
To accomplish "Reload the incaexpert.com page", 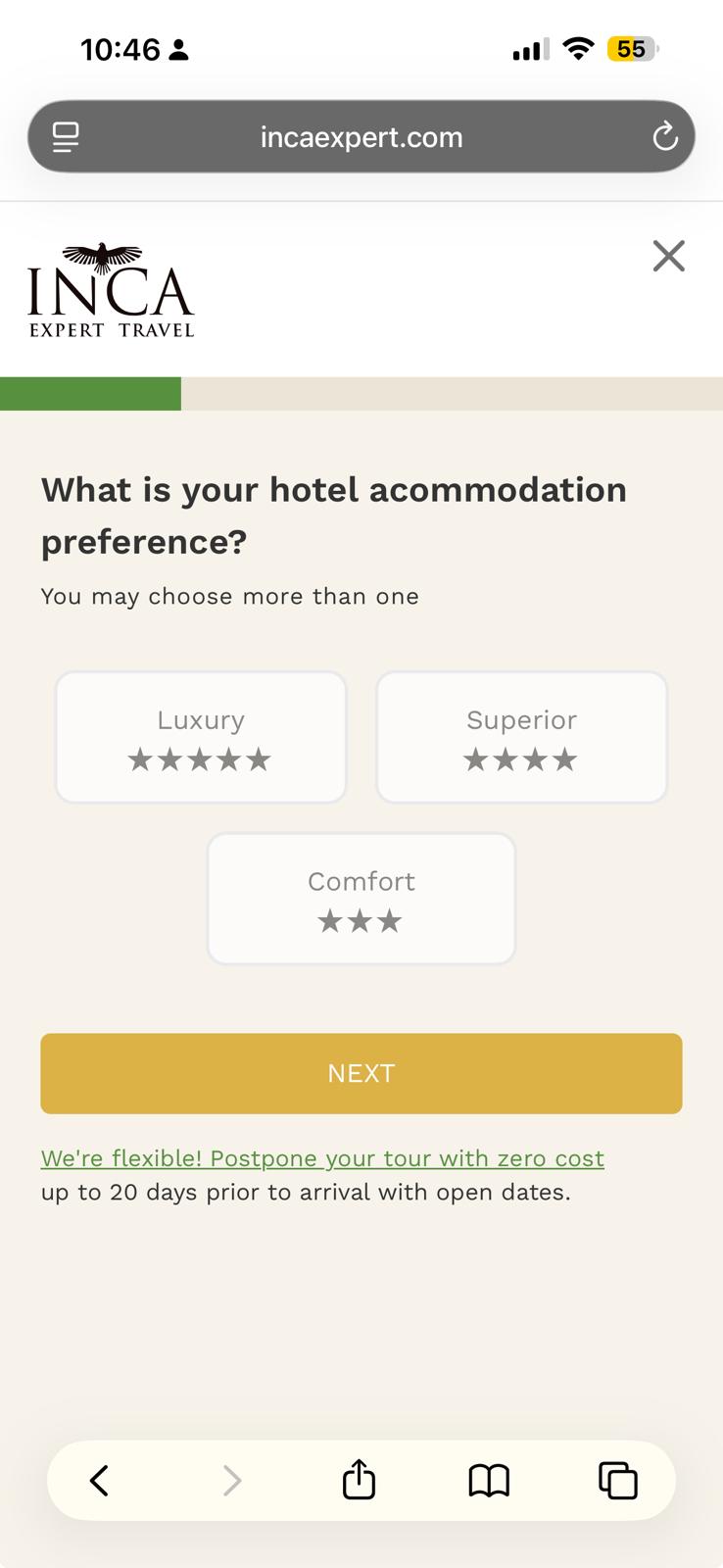I will [665, 137].
